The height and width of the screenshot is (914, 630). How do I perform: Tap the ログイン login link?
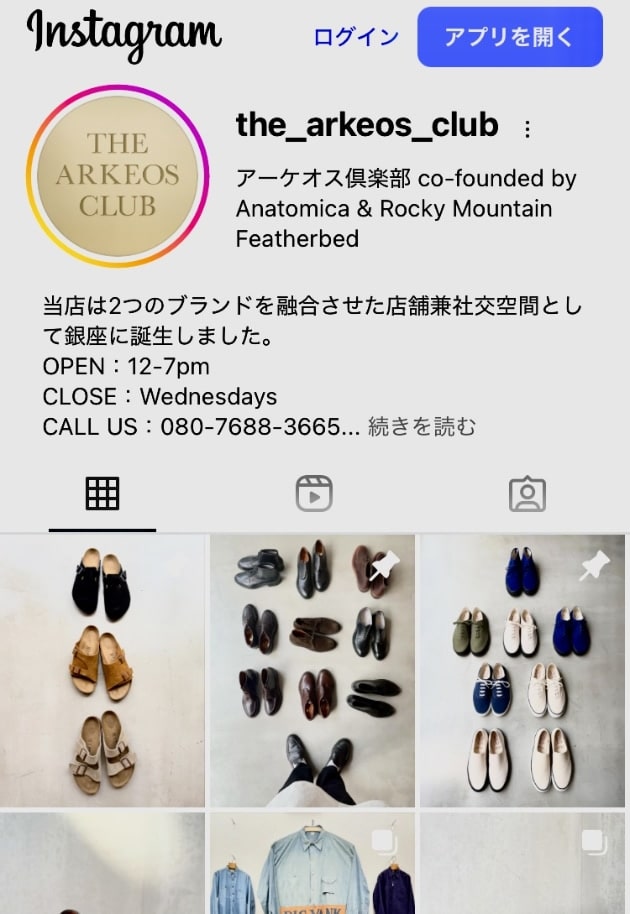pyautogui.click(x=356, y=38)
